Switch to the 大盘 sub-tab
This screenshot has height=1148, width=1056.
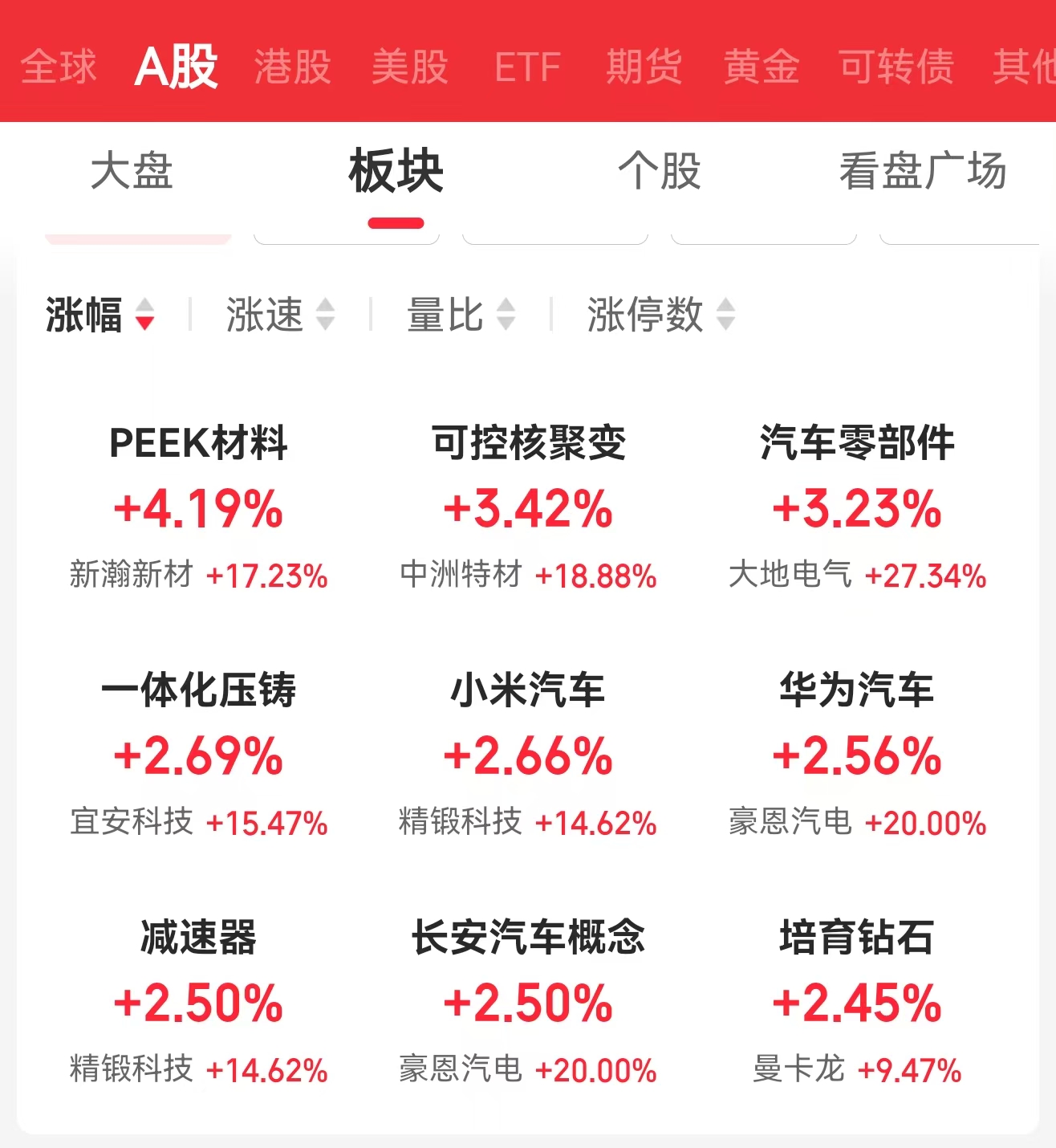click(132, 171)
